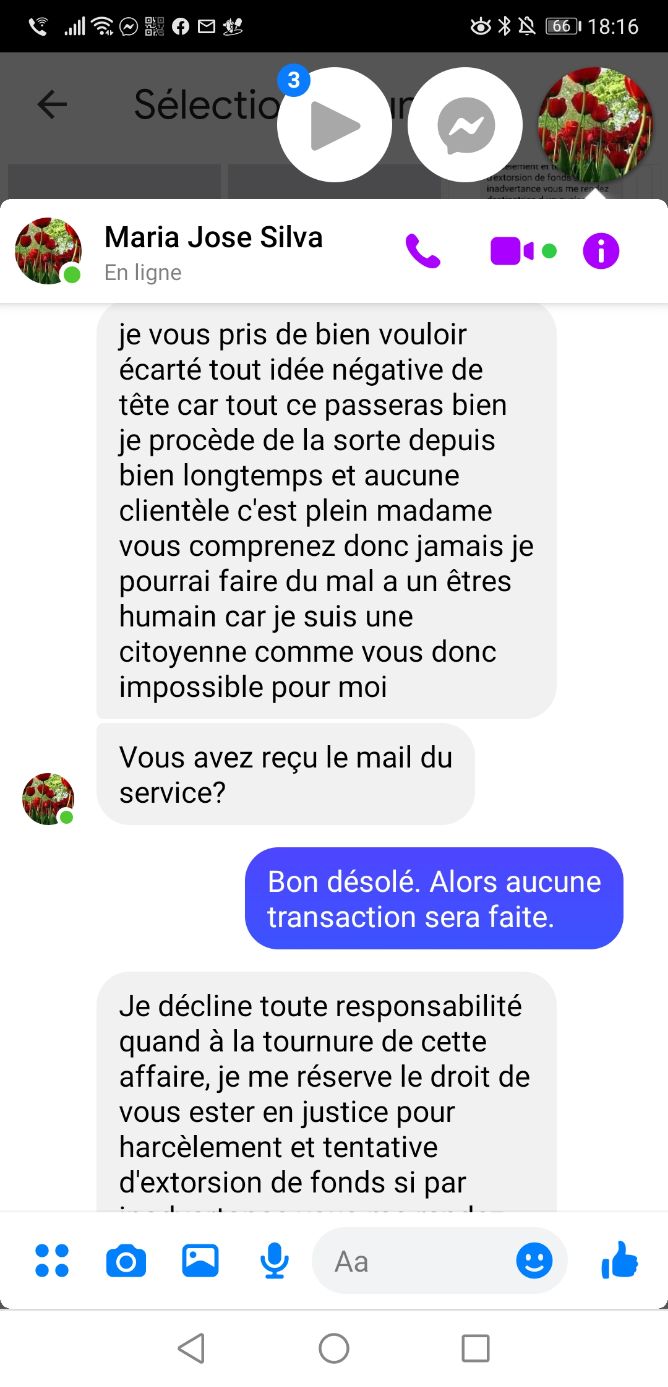This screenshot has height=1387, width=668.
Task: Attach an image from the gallery
Action: click(200, 1261)
